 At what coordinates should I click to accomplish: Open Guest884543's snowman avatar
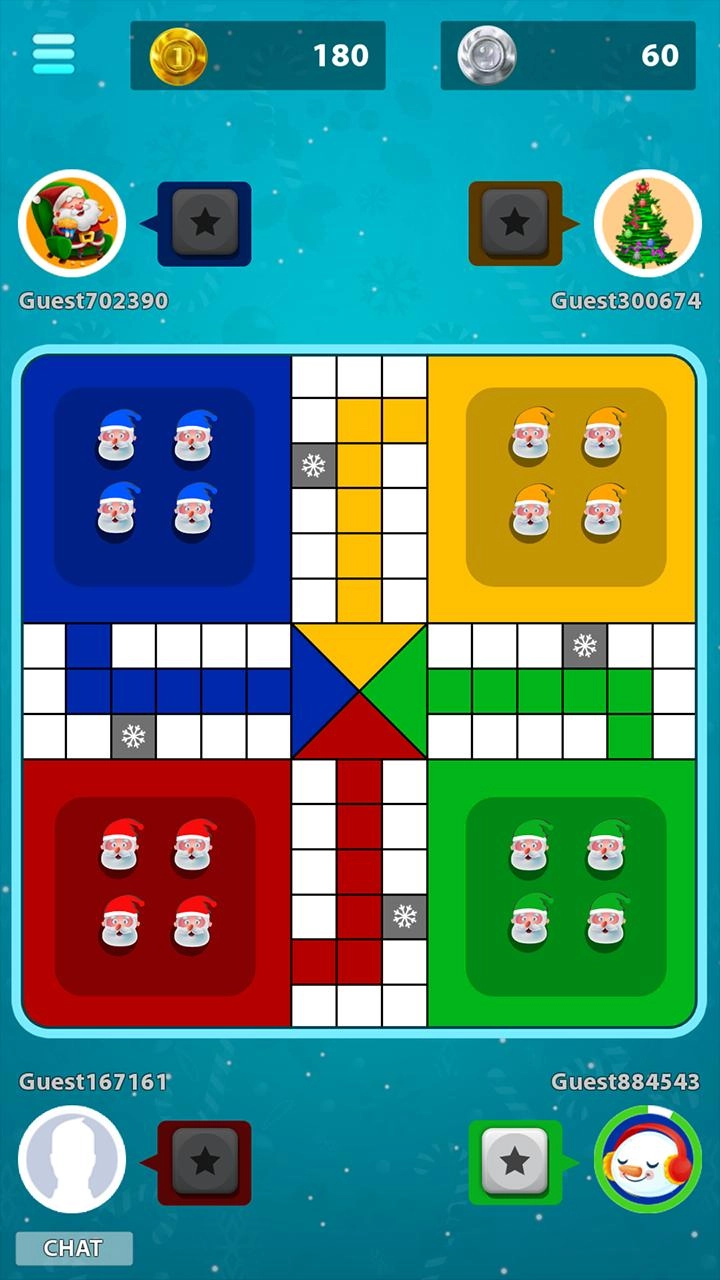click(x=647, y=1159)
